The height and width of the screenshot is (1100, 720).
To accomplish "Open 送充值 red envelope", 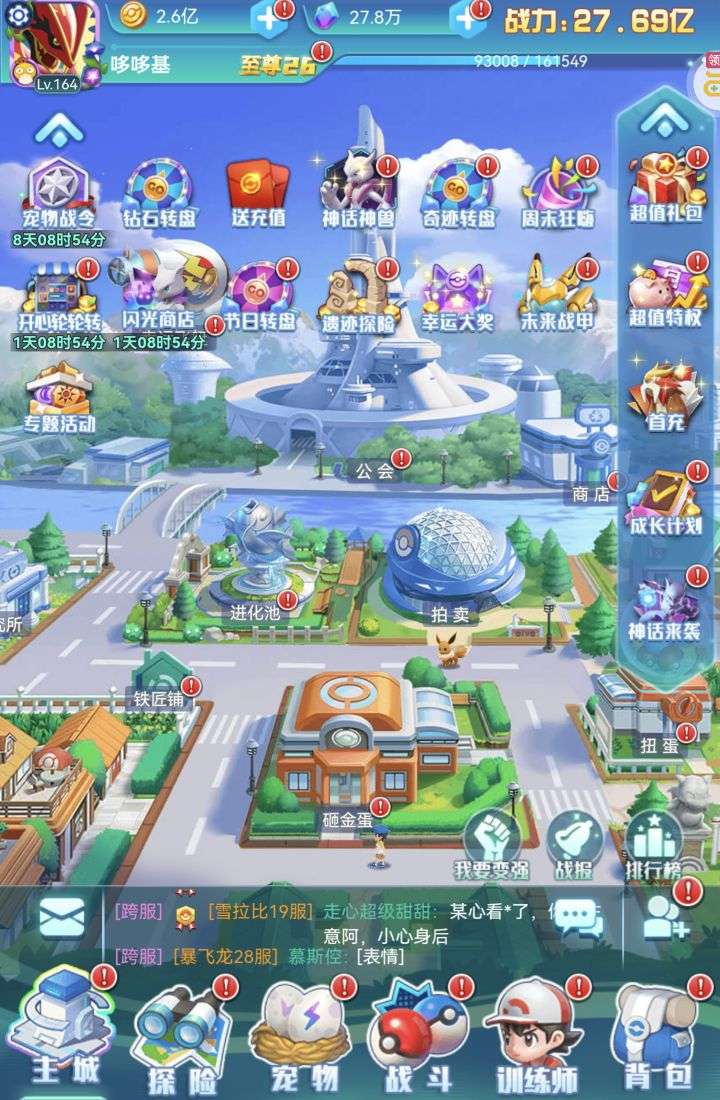I will [257, 192].
